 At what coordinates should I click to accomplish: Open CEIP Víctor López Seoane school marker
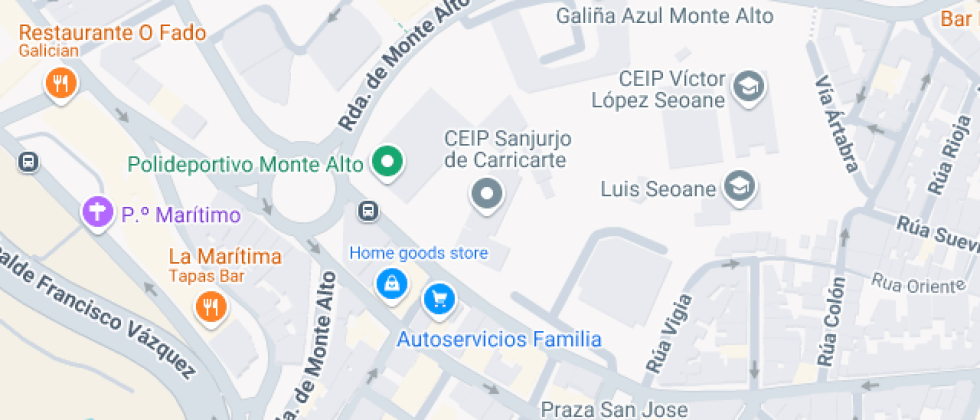[x=748, y=87]
